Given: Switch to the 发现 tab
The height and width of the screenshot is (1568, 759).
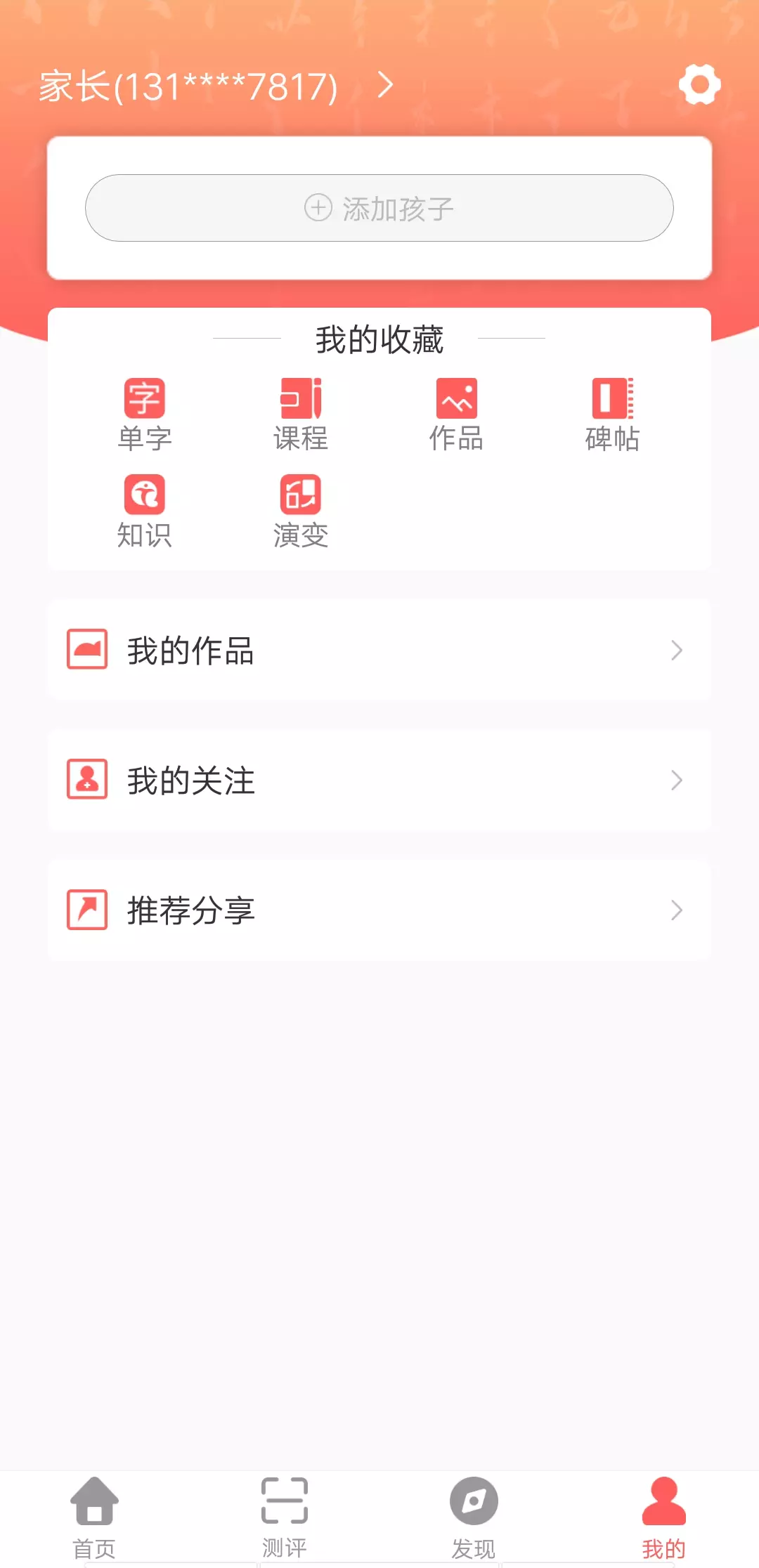Looking at the screenshot, I should (x=474, y=1517).
